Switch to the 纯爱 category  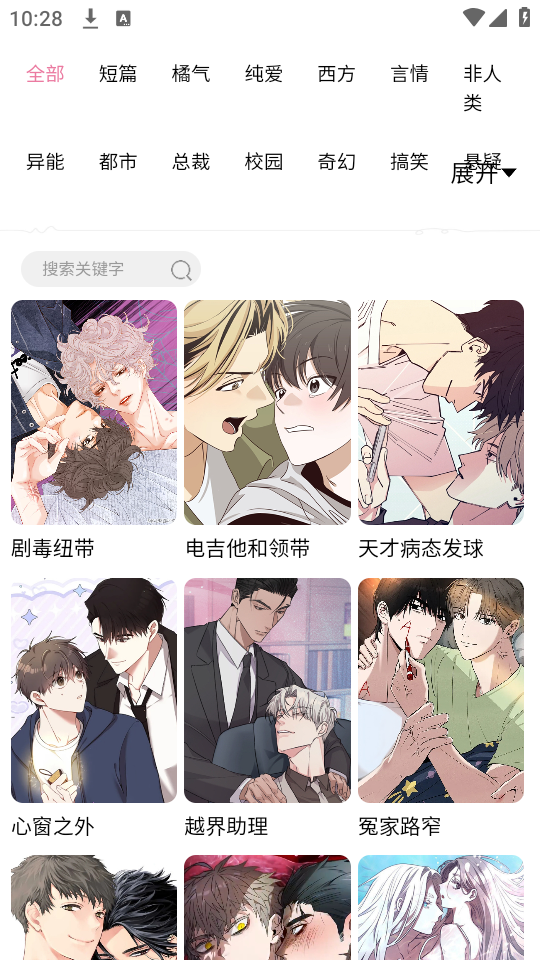point(264,73)
